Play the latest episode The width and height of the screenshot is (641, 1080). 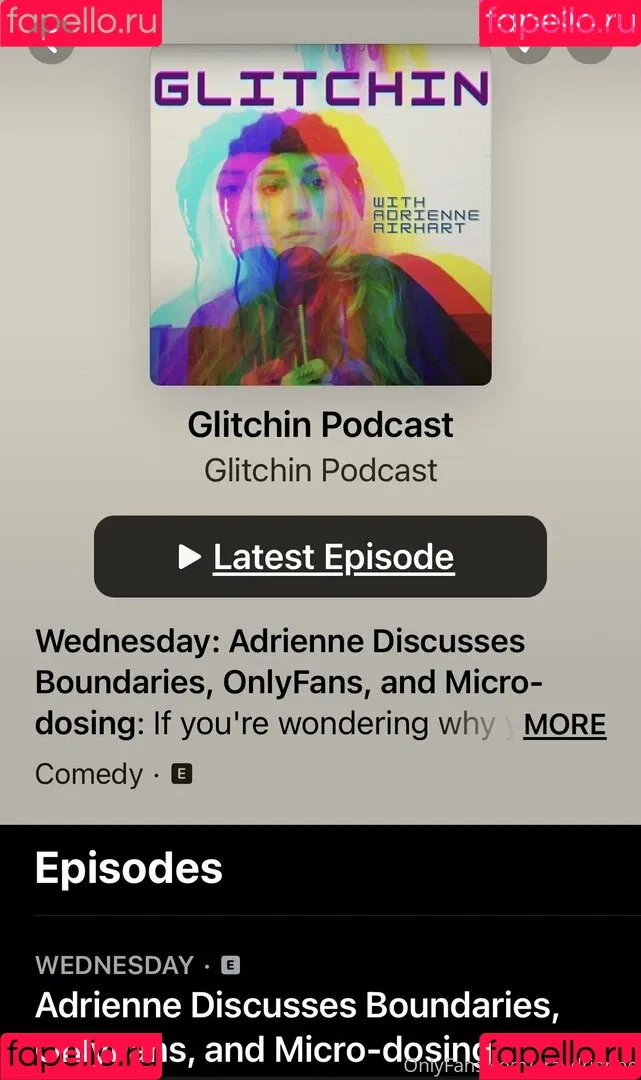320,557
